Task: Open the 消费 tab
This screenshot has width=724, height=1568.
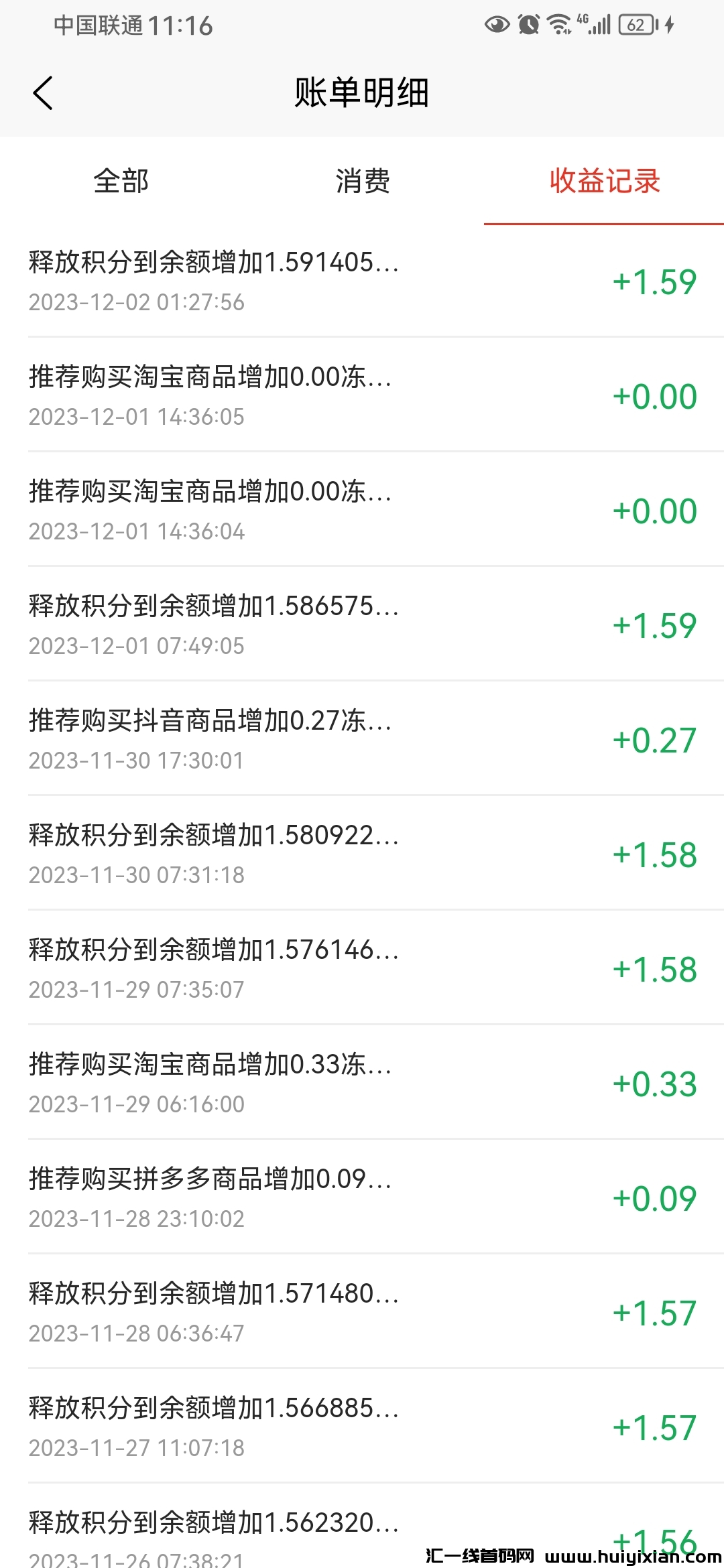Action: click(363, 181)
